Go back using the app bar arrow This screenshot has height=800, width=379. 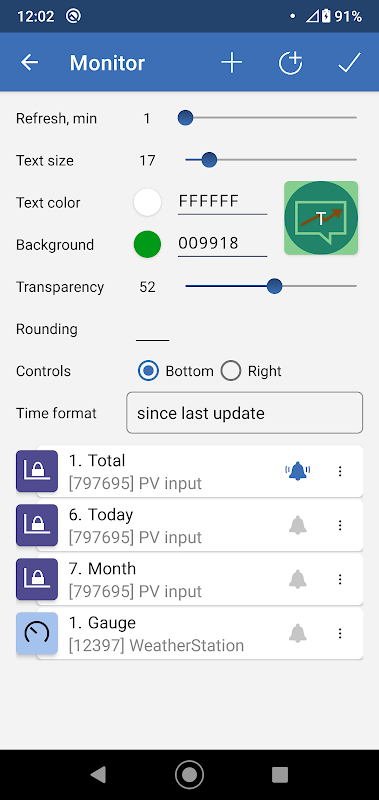[30, 62]
